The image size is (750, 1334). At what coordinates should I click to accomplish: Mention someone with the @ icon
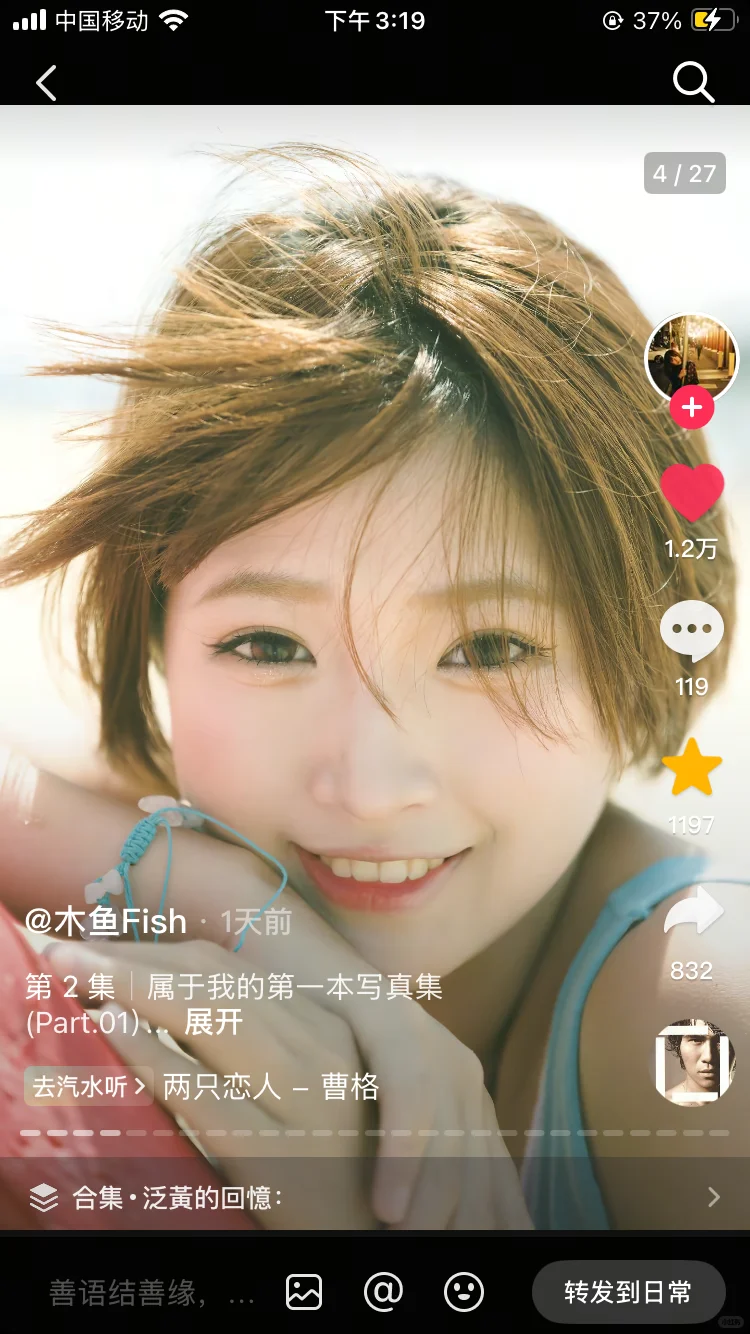383,1292
